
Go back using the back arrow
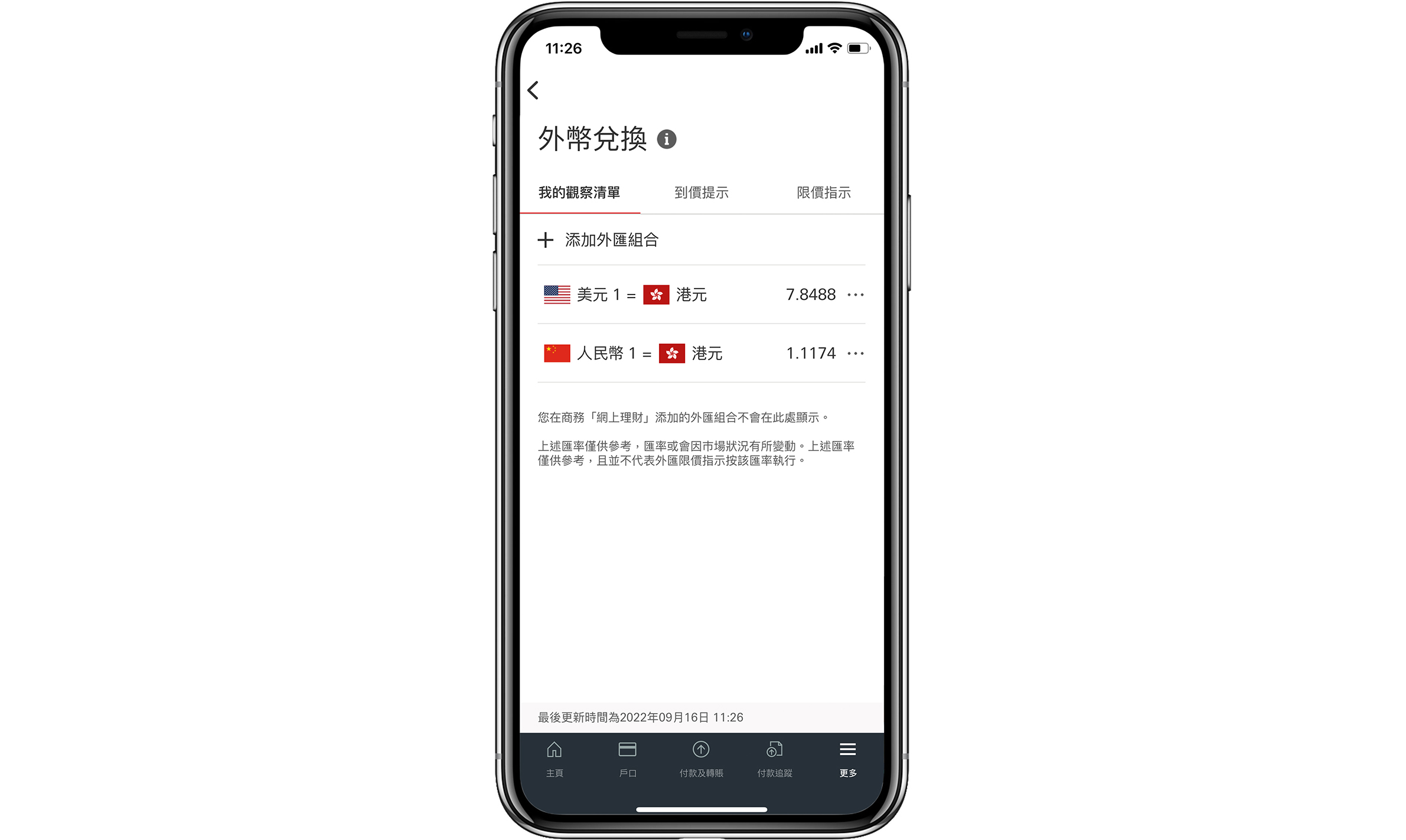533,90
